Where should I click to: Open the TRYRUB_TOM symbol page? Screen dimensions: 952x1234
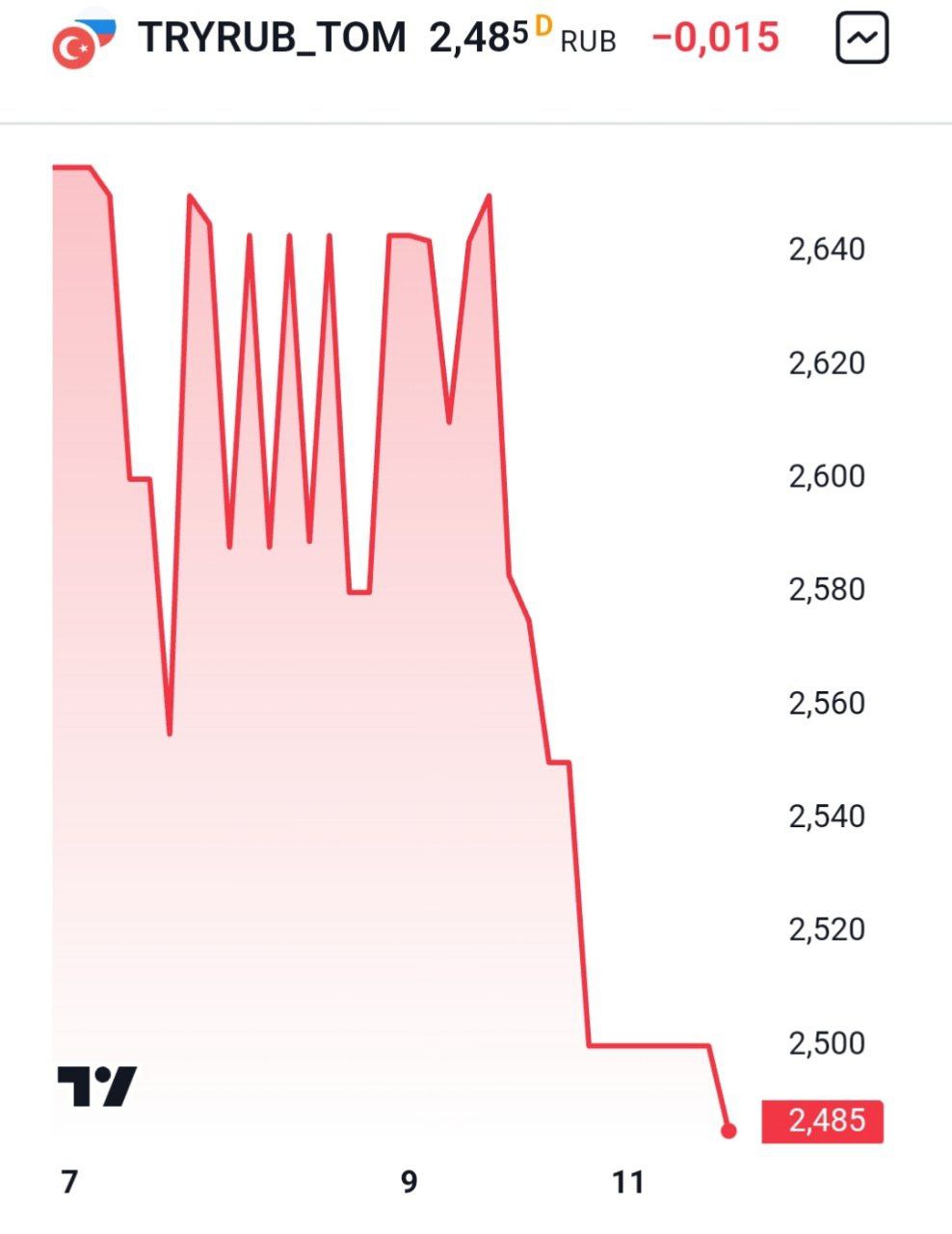tap(272, 39)
